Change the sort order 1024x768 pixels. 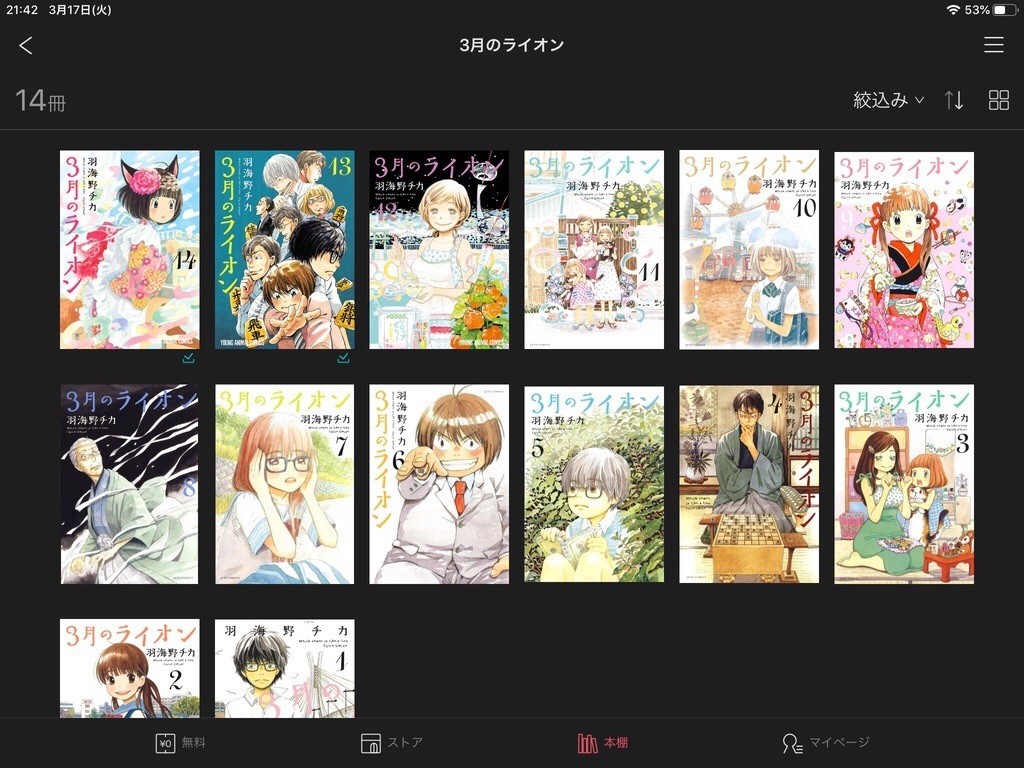[954, 100]
